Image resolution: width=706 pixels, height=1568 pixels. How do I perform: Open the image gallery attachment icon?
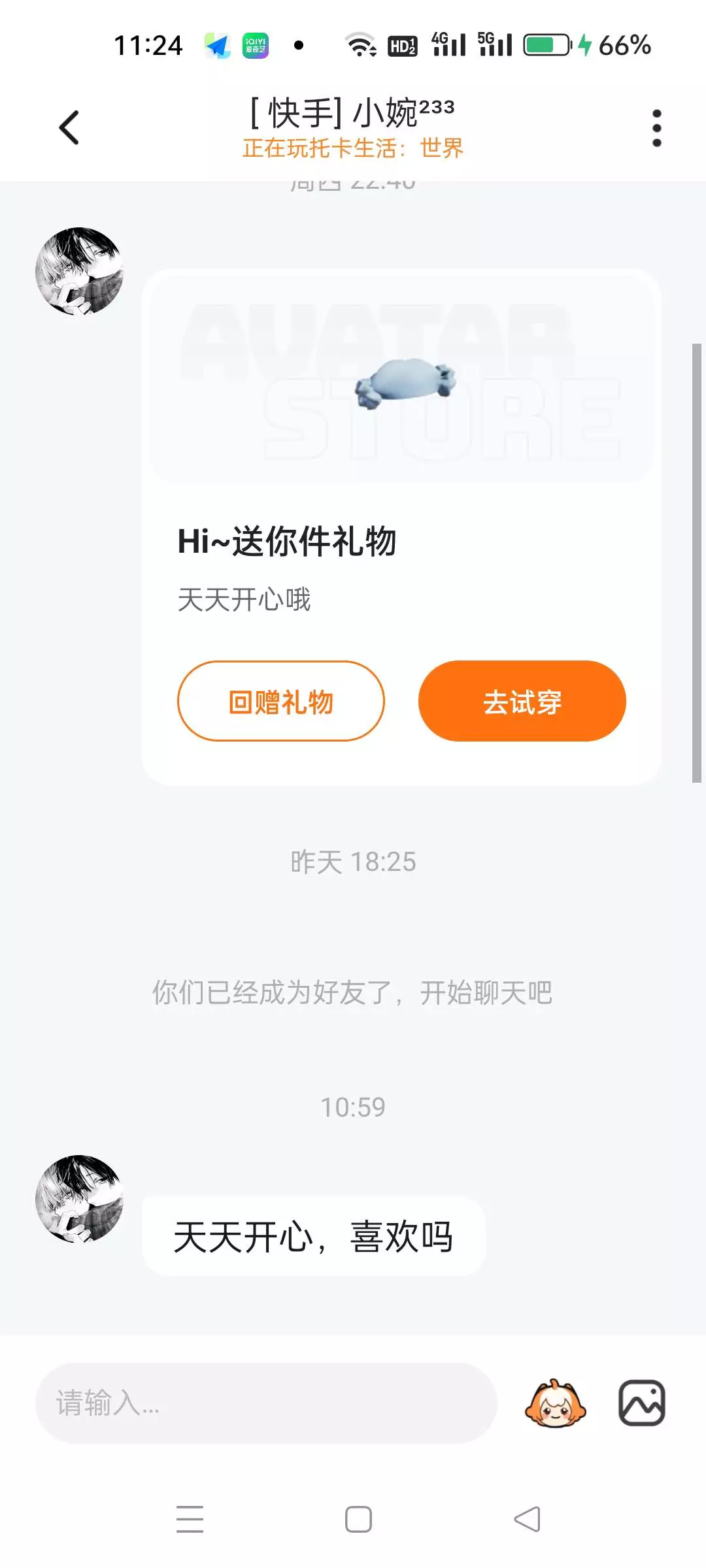click(642, 1403)
